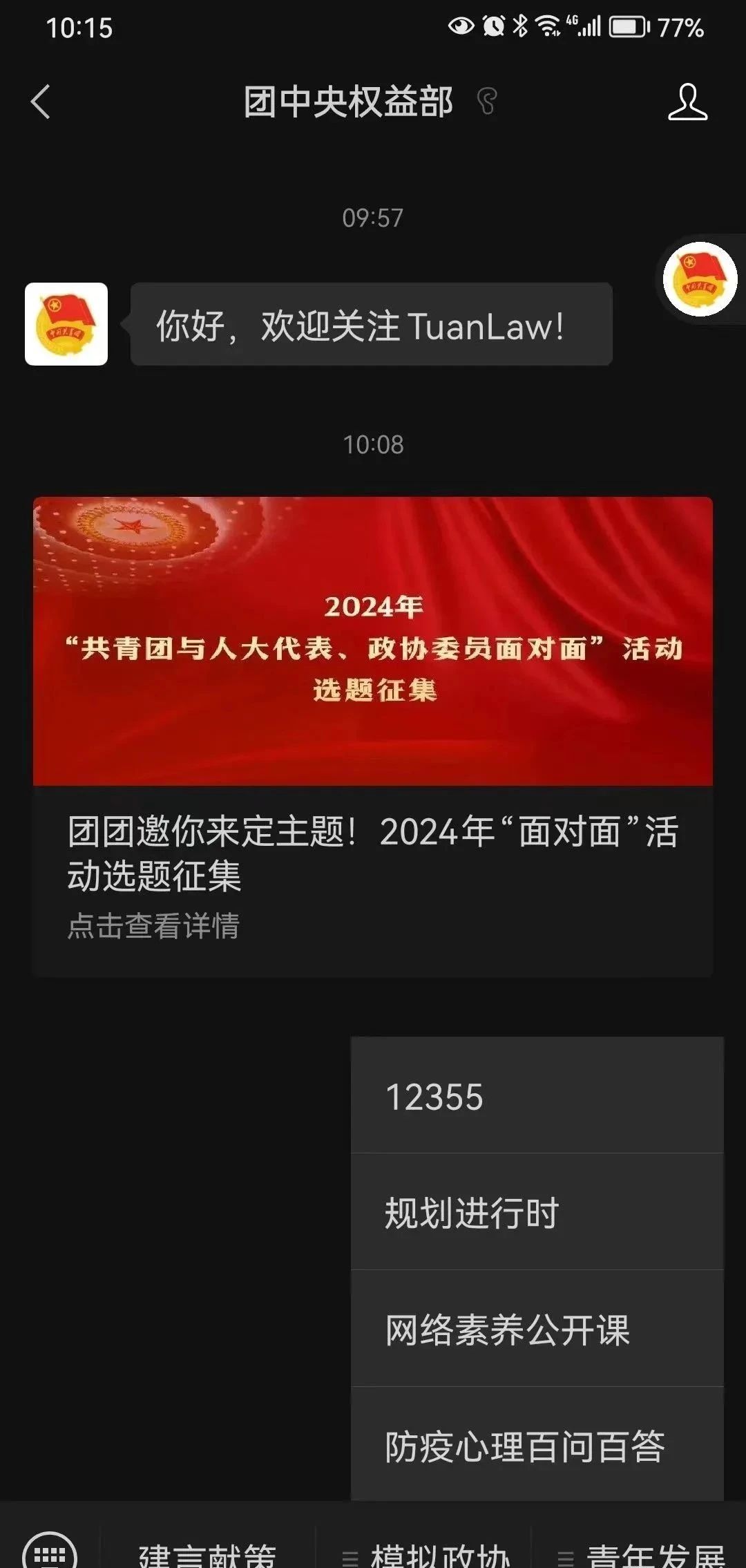Open 网络素养公开课 menu item
Screen dimensions: 746x1568
click(x=537, y=1329)
